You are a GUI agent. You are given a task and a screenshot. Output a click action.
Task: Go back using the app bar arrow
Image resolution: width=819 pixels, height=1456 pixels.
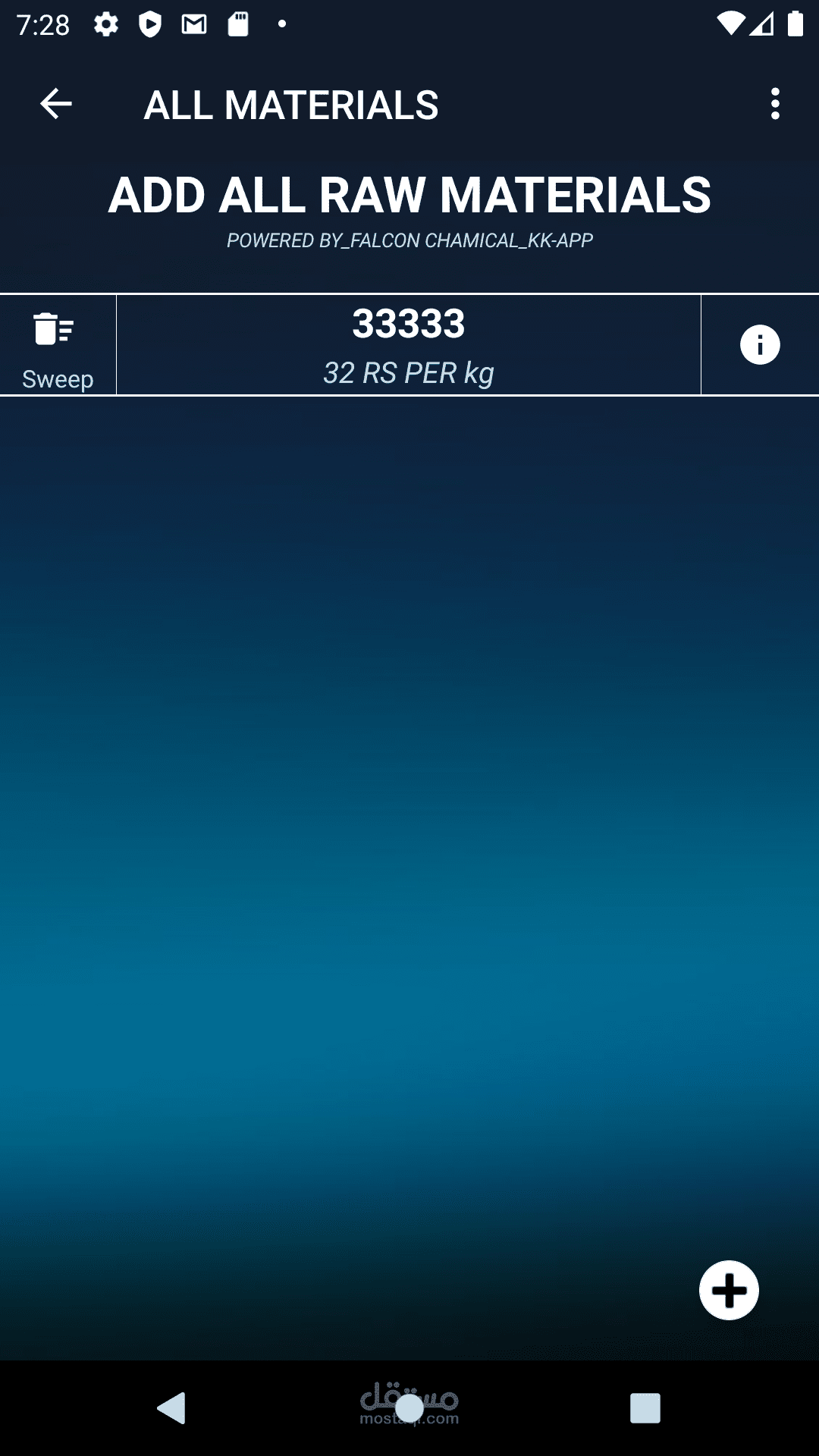click(x=56, y=104)
